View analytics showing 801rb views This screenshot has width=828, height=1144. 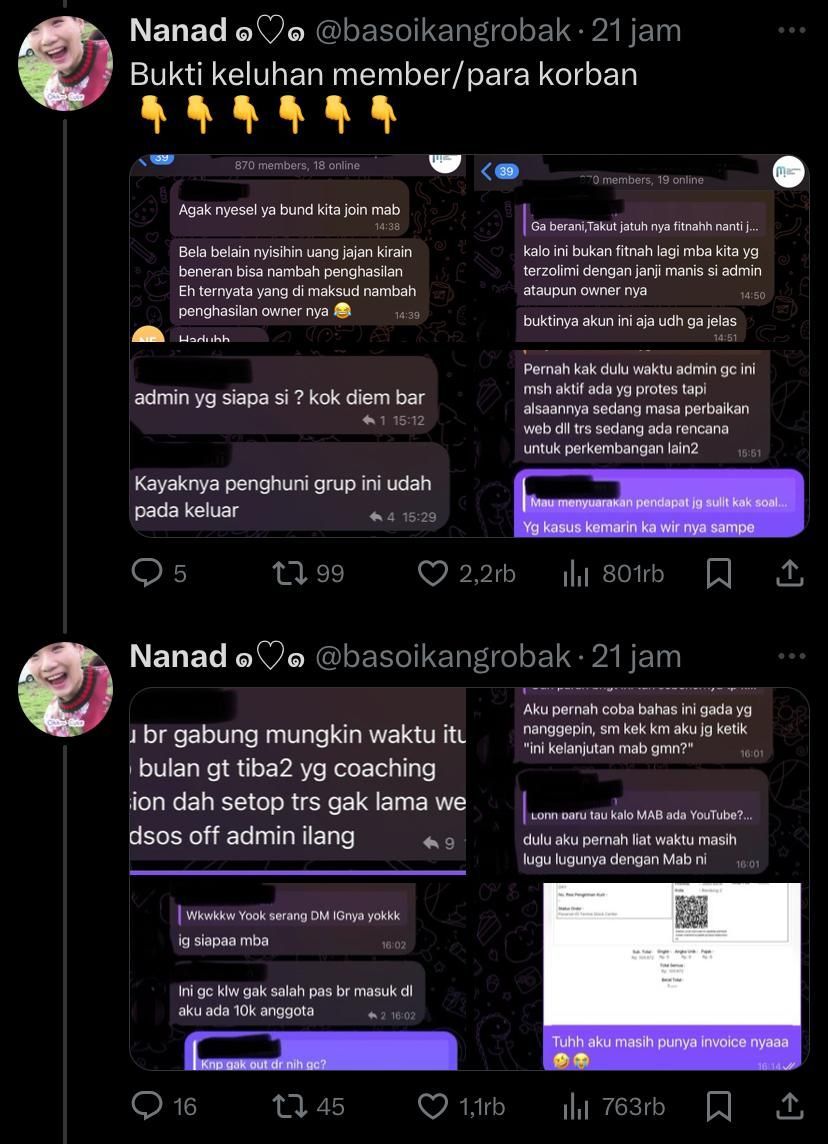[577, 573]
